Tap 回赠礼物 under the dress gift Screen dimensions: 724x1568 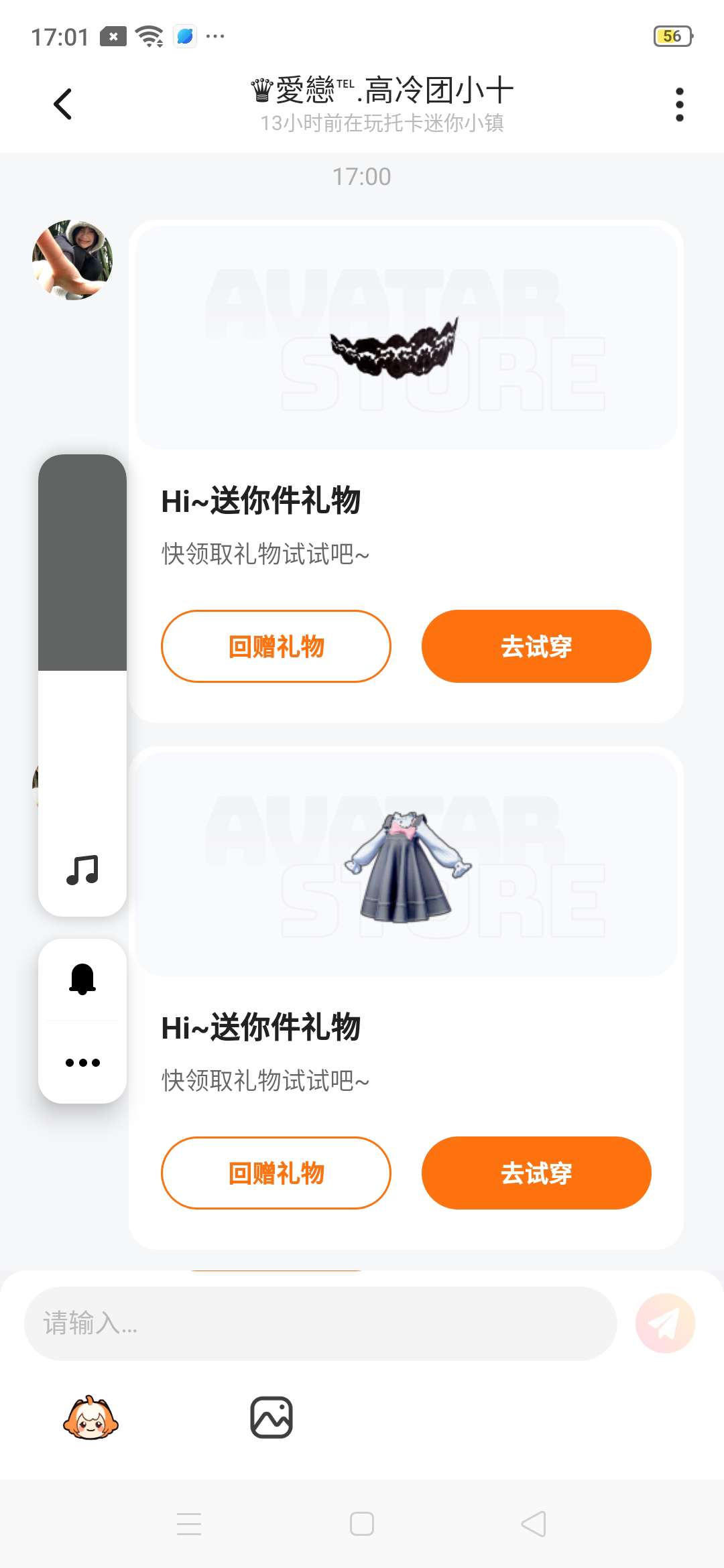pyautogui.click(x=276, y=1173)
